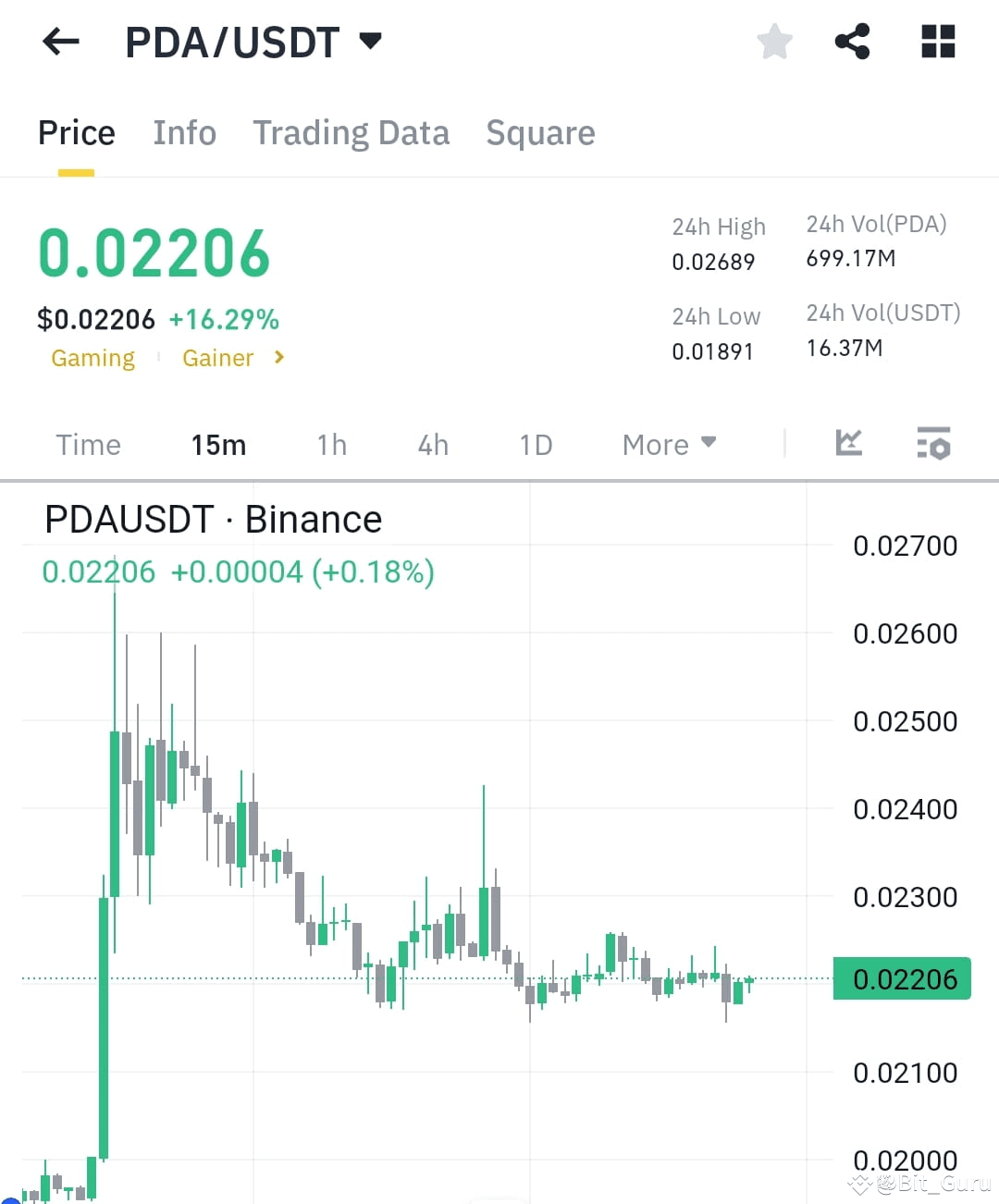Click the 0.02206 price tag on axis
The image size is (999, 1204).
(902, 979)
